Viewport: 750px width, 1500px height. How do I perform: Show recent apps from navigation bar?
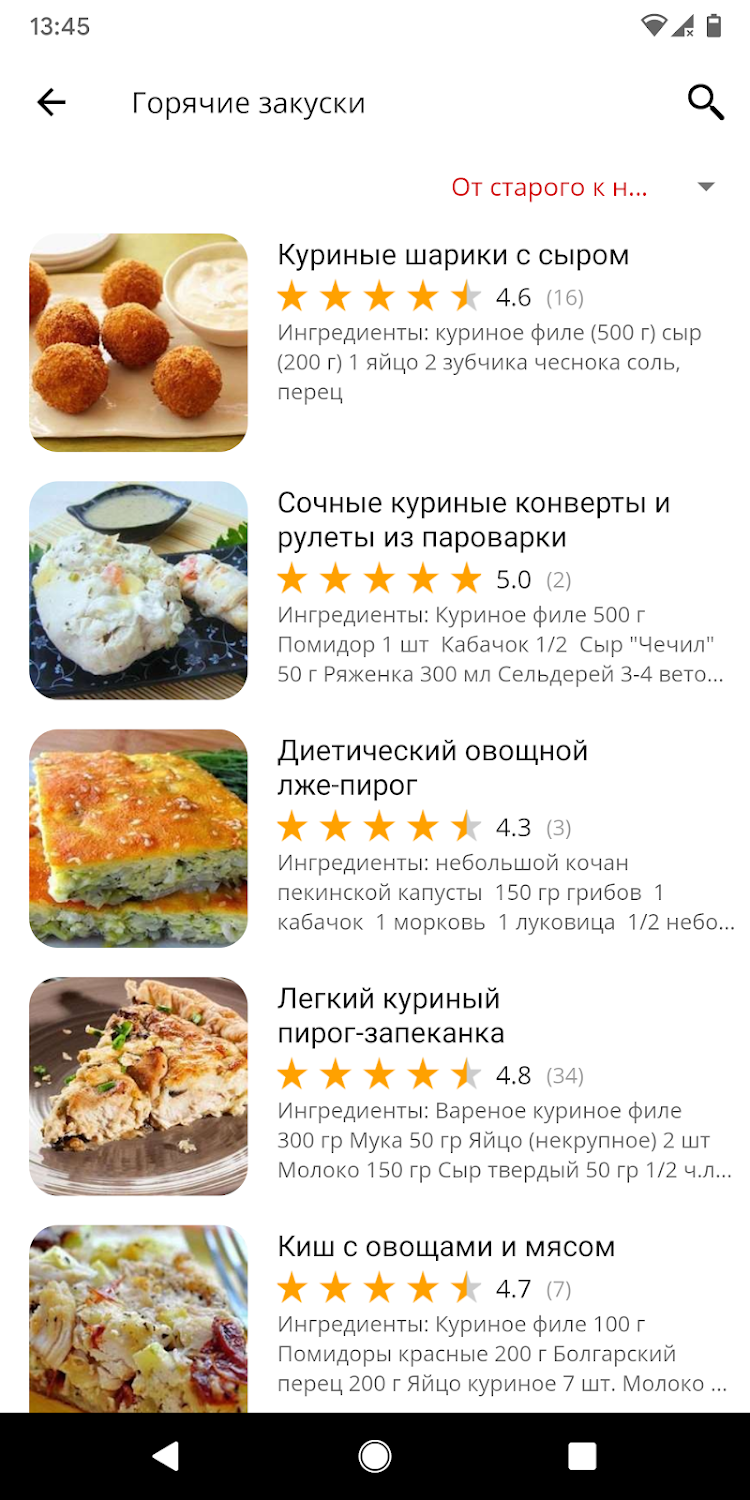coord(582,1456)
